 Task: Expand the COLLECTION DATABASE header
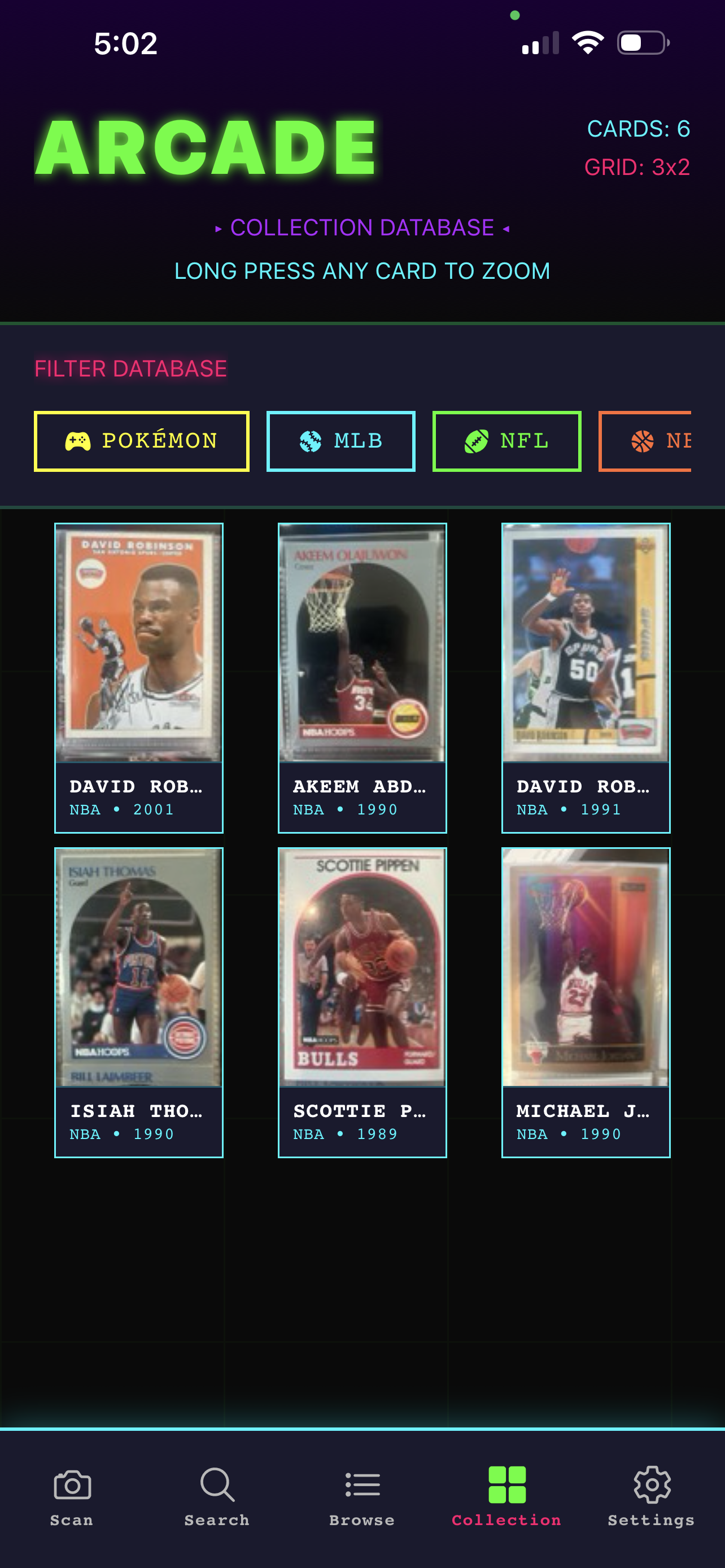(362, 227)
